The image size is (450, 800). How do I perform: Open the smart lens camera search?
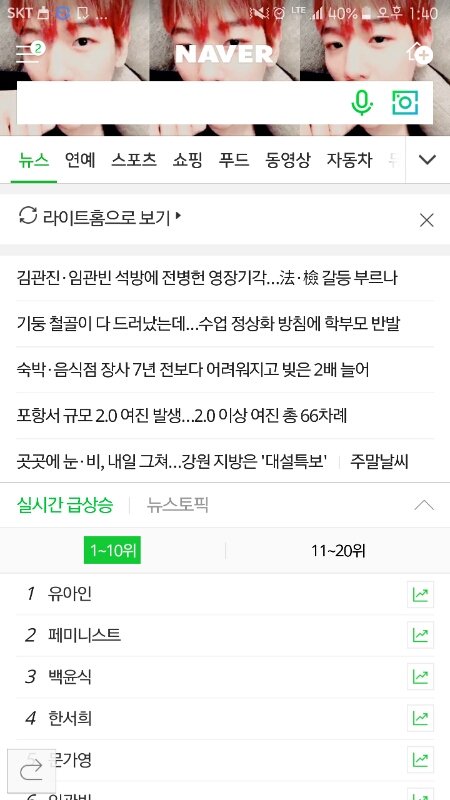[x=405, y=102]
